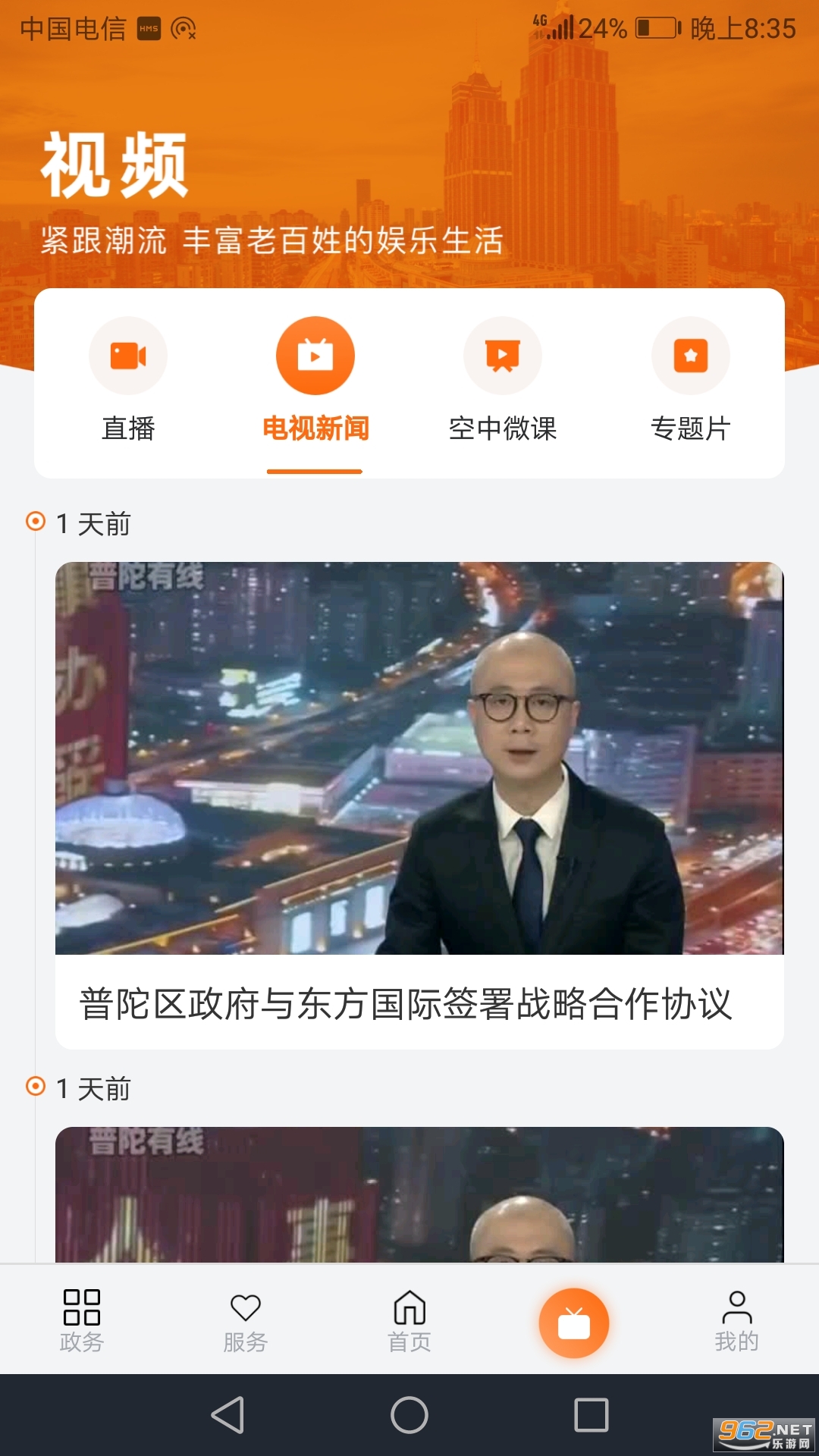The height and width of the screenshot is (1456, 819).
Task: Open the partially visible second news video
Action: click(419, 1194)
